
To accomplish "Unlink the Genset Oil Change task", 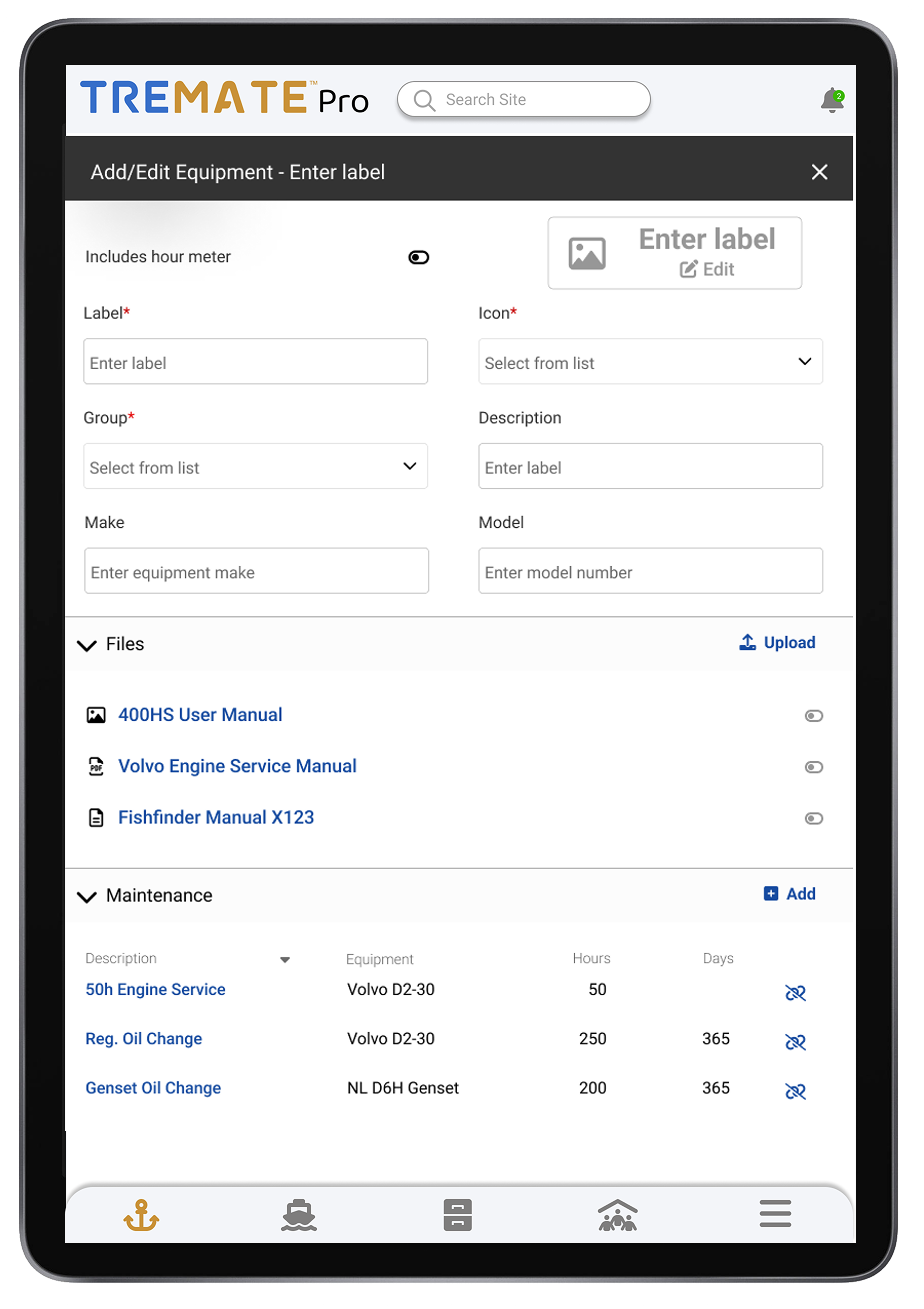I will tap(795, 1091).
